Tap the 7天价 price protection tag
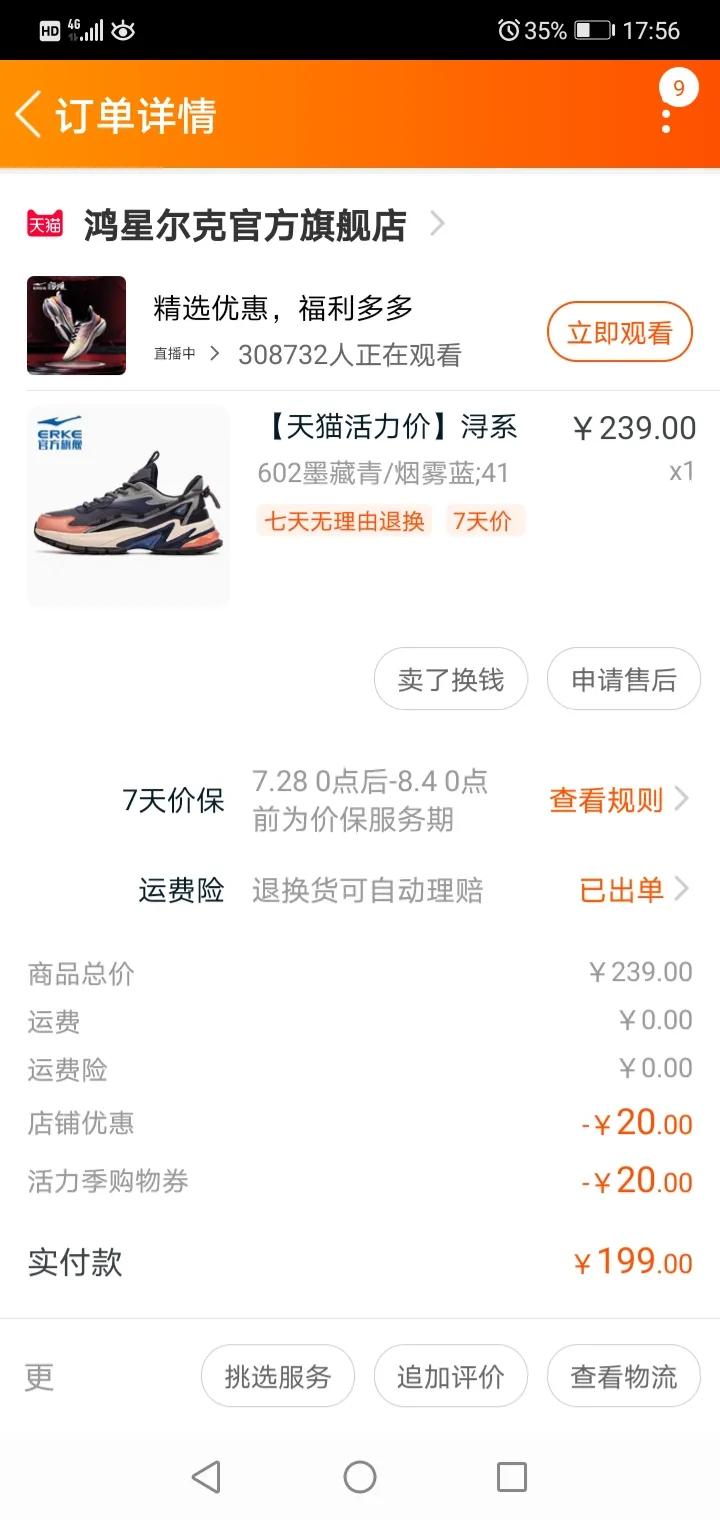Image resolution: width=720 pixels, height=1520 pixels. [x=485, y=521]
